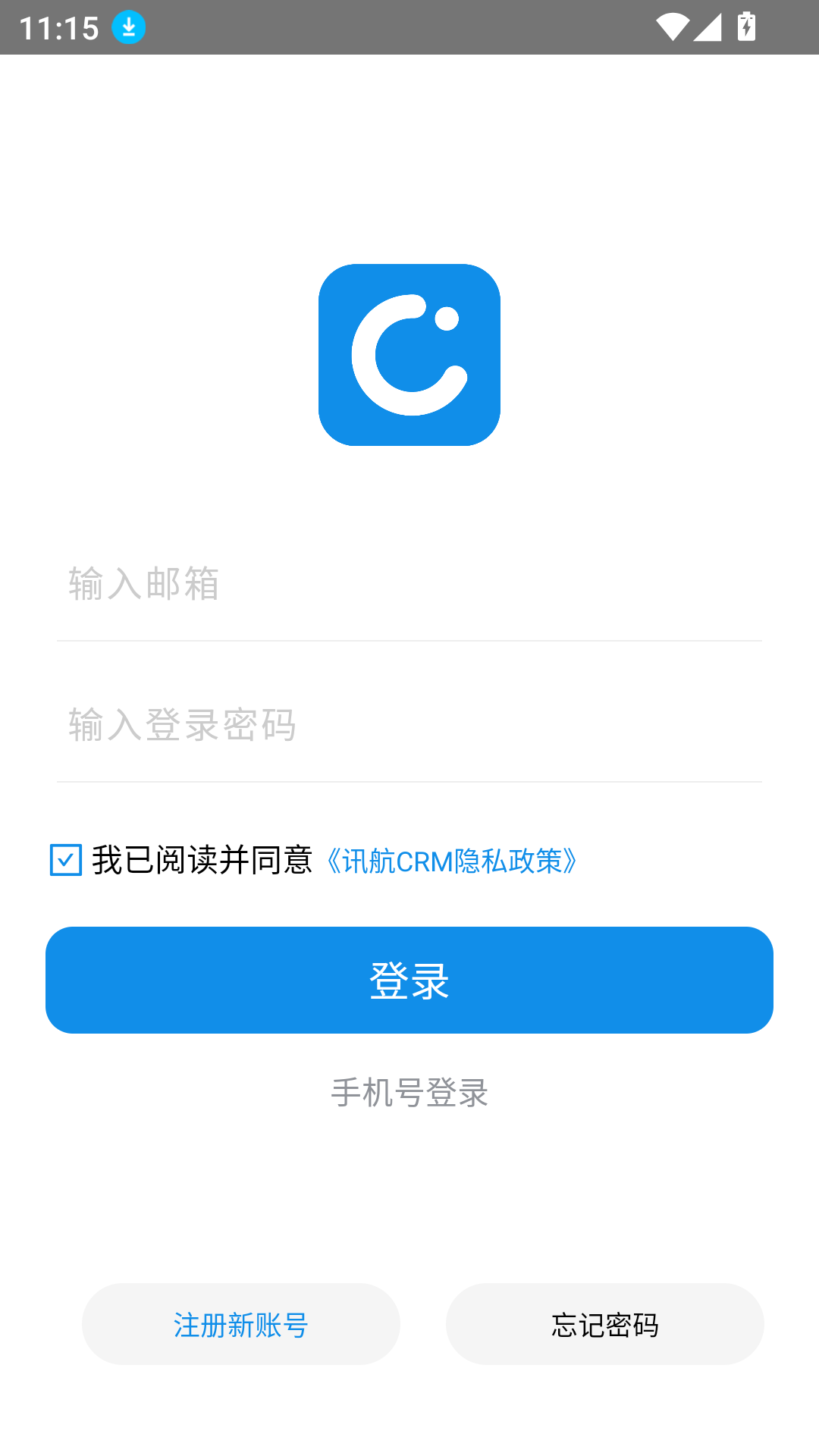Disable agreement to the privacy policy
The height and width of the screenshot is (1456, 819).
click(65, 860)
